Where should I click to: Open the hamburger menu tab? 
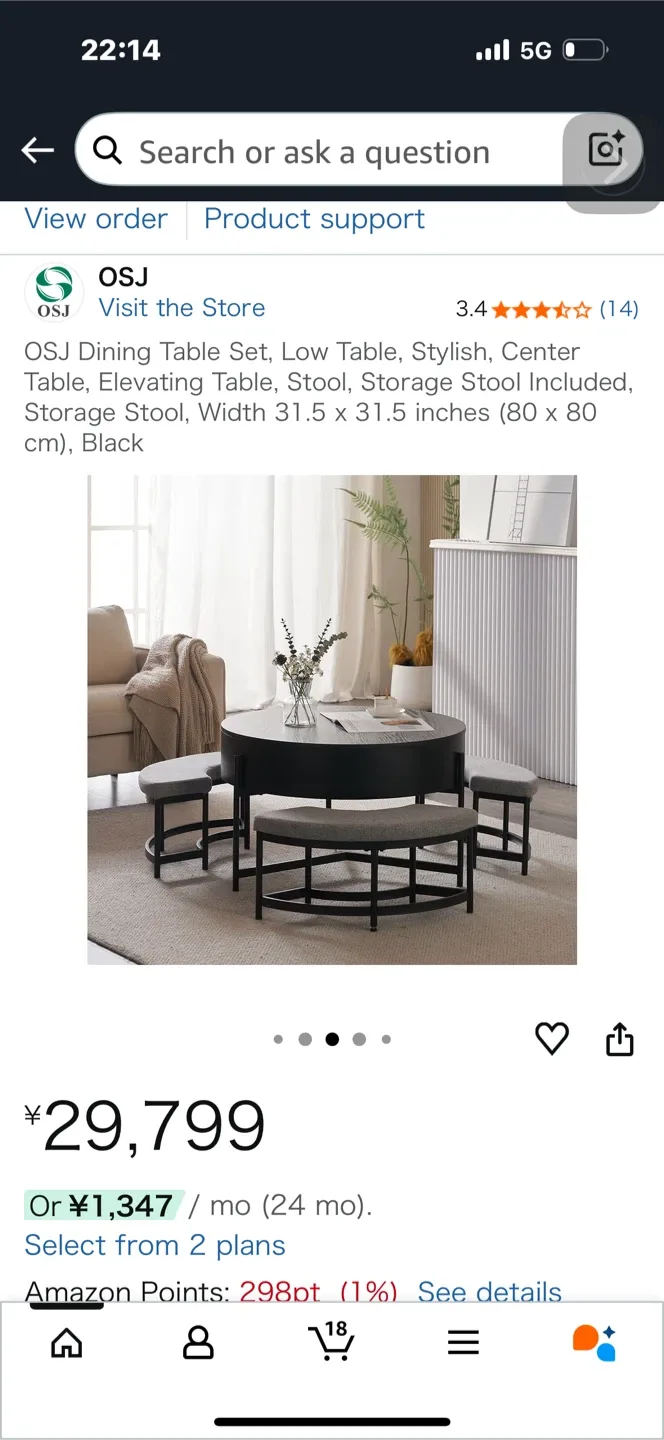[x=463, y=1342]
